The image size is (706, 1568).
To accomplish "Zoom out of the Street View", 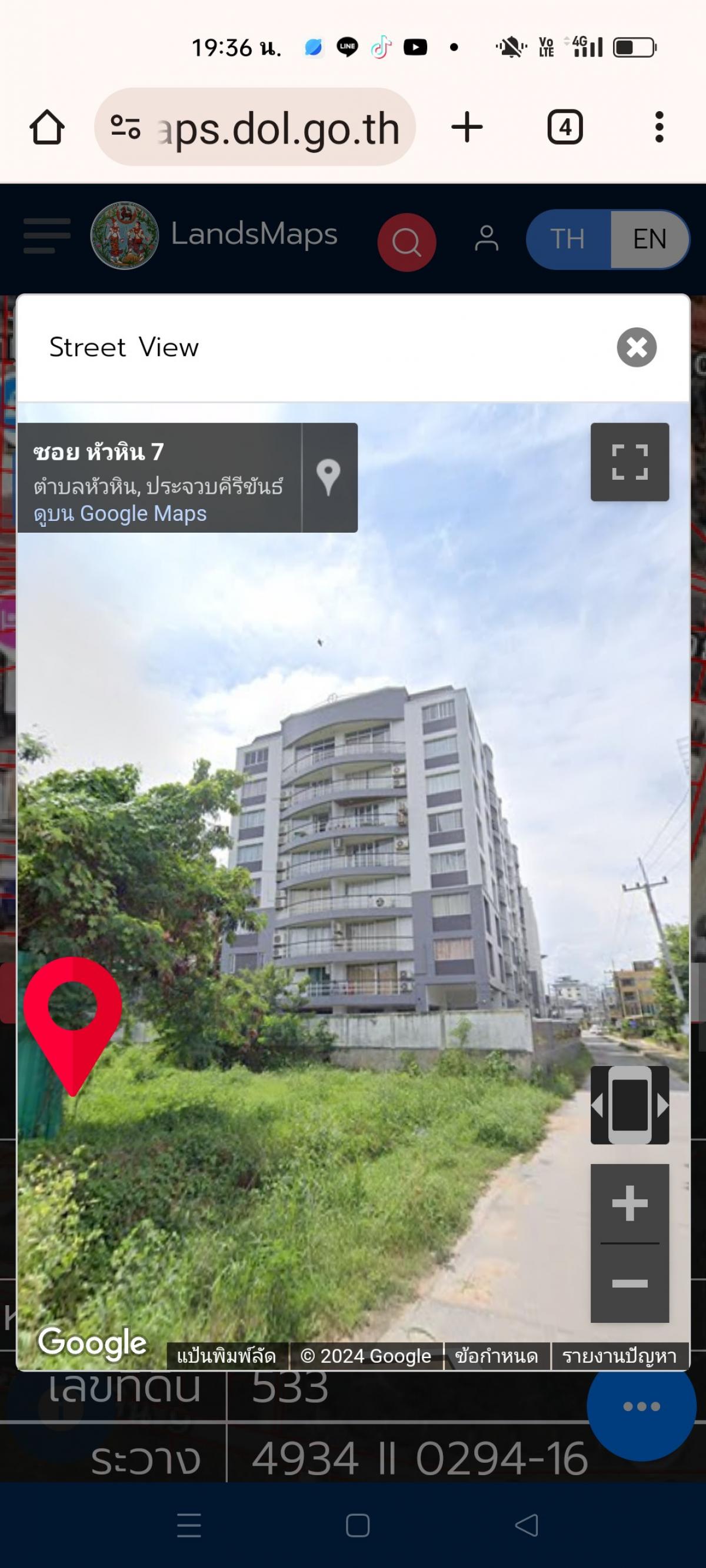I will click(630, 1283).
